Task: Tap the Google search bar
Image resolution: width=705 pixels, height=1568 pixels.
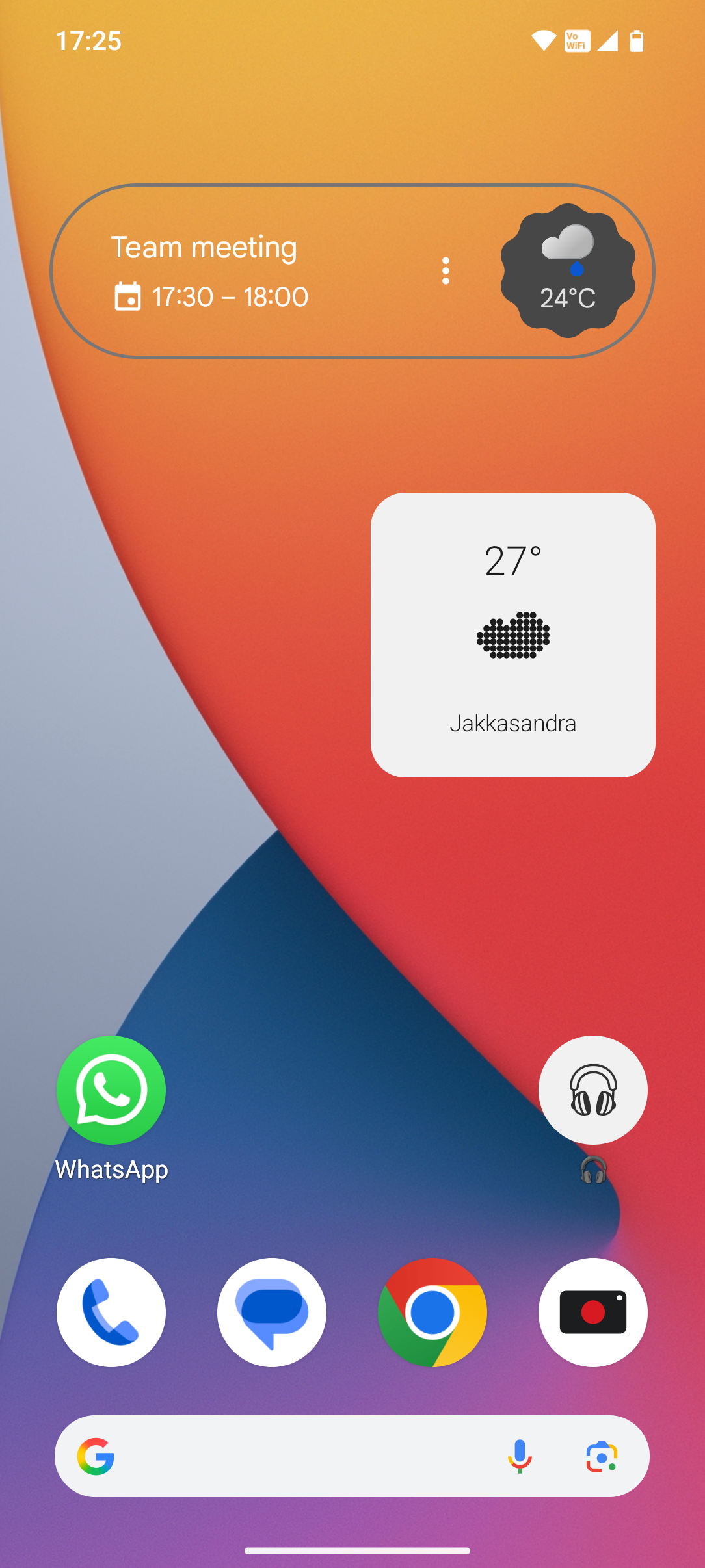Action: coord(299,1456)
